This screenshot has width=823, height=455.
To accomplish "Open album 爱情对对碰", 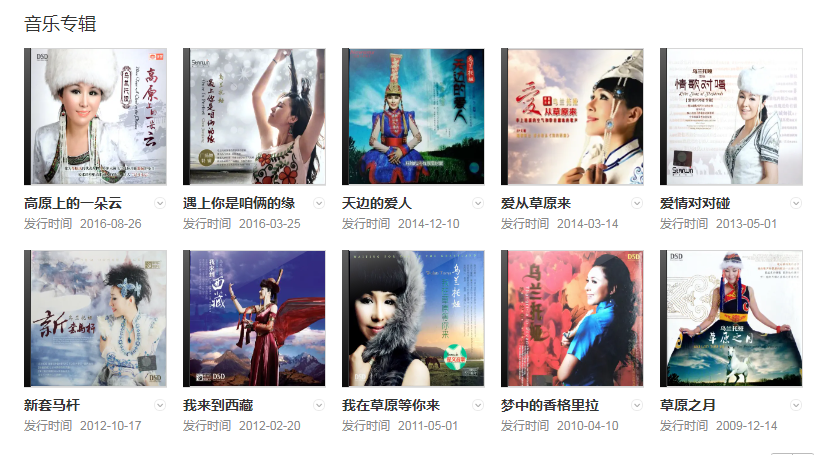I will click(731, 116).
